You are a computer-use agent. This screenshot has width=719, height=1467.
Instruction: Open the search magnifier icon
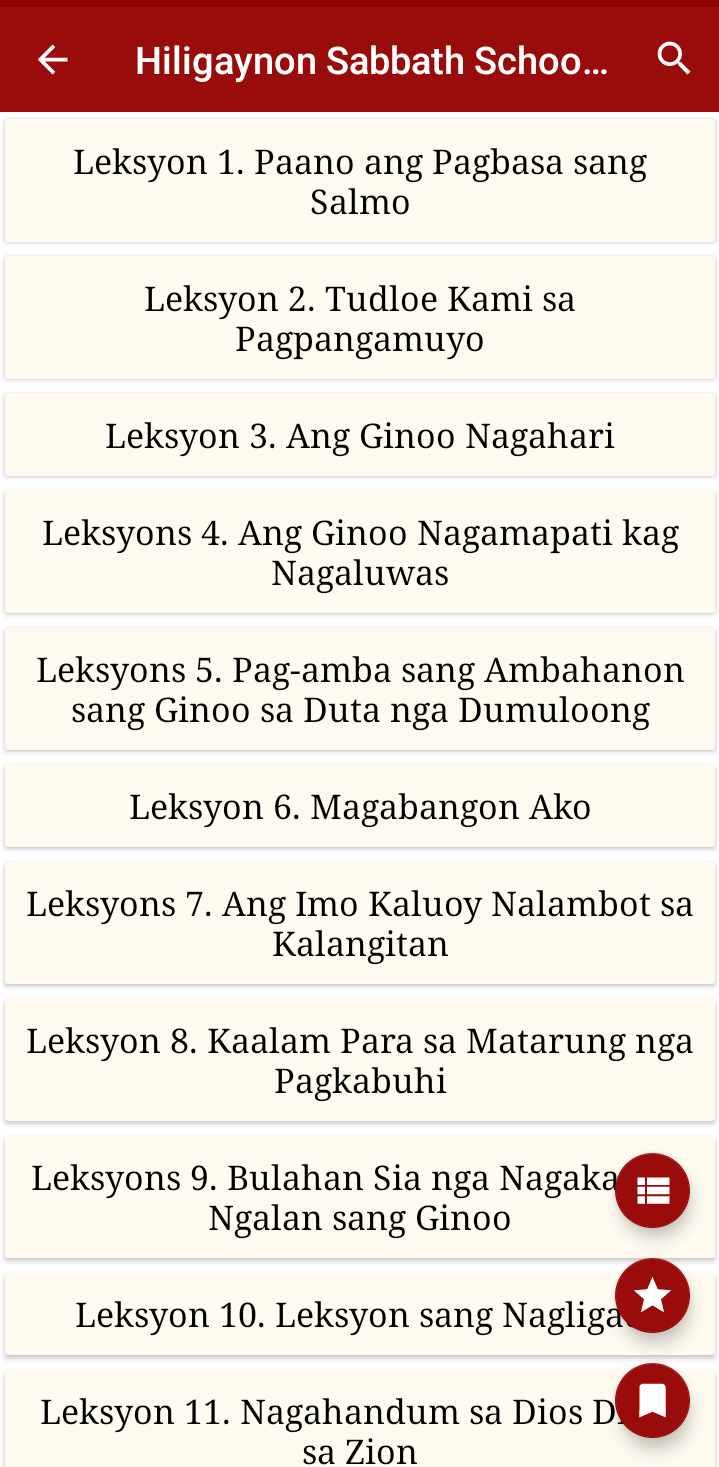[674, 59]
